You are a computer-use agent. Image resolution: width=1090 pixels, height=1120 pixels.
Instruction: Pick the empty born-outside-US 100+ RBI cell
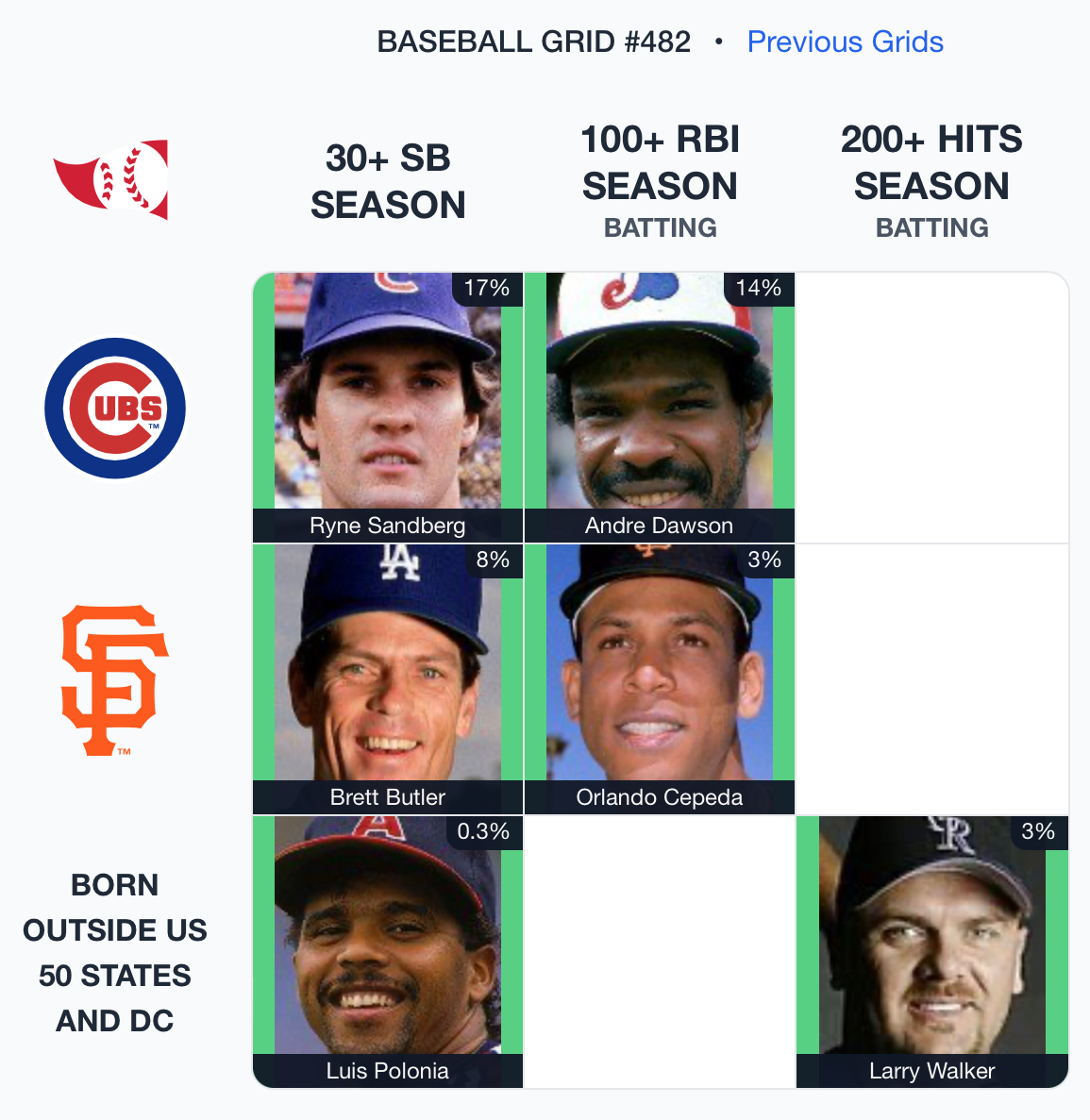click(660, 951)
